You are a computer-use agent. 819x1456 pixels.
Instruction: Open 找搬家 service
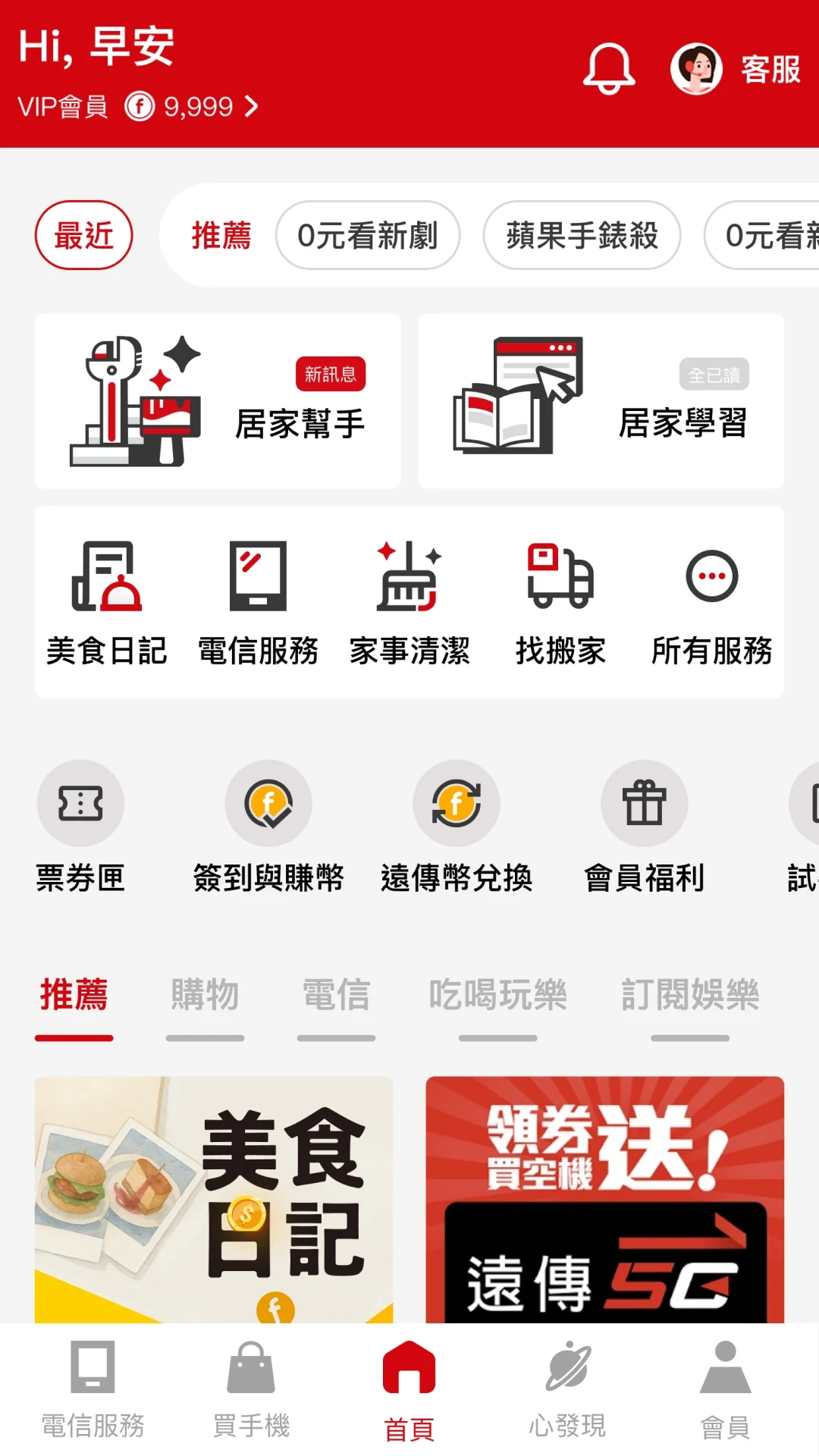click(560, 603)
